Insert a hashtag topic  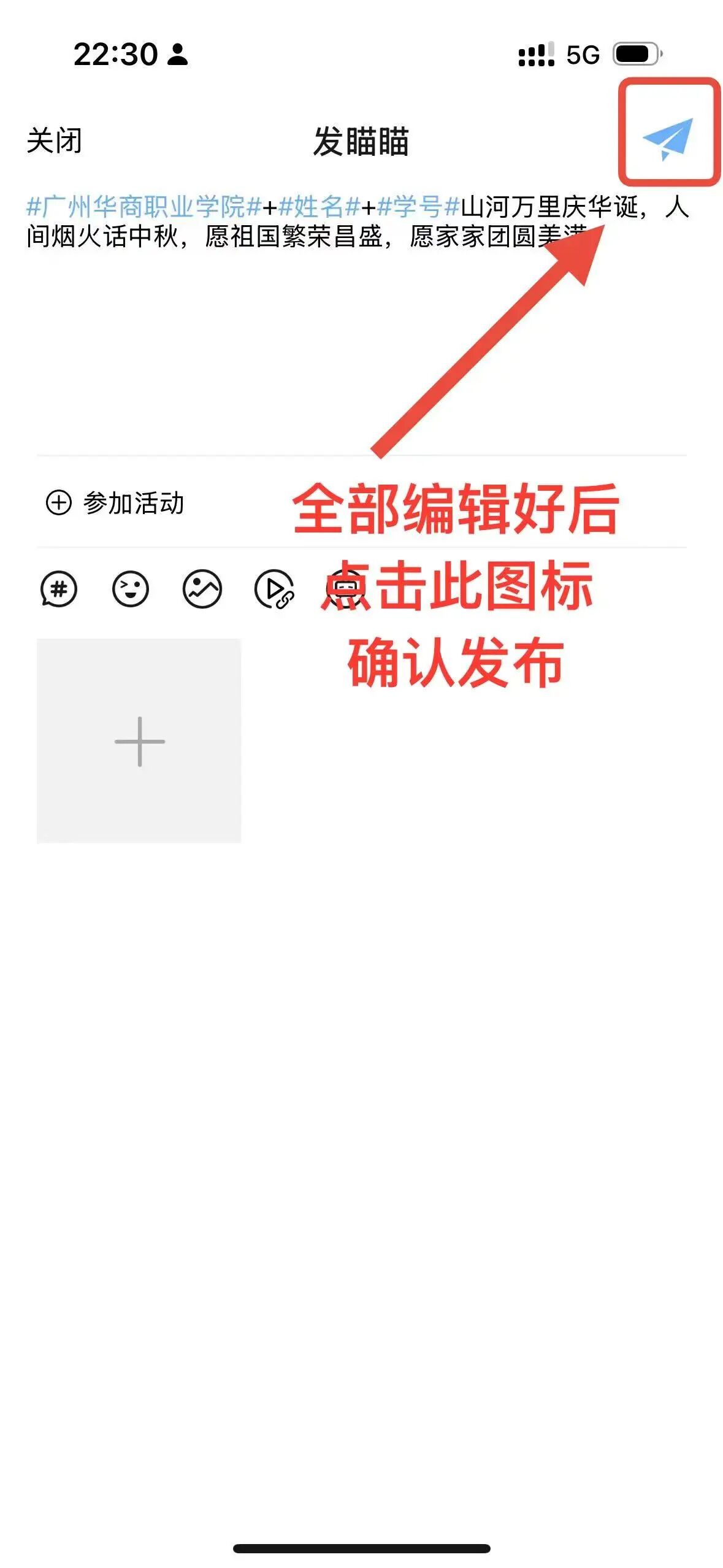[x=59, y=589]
